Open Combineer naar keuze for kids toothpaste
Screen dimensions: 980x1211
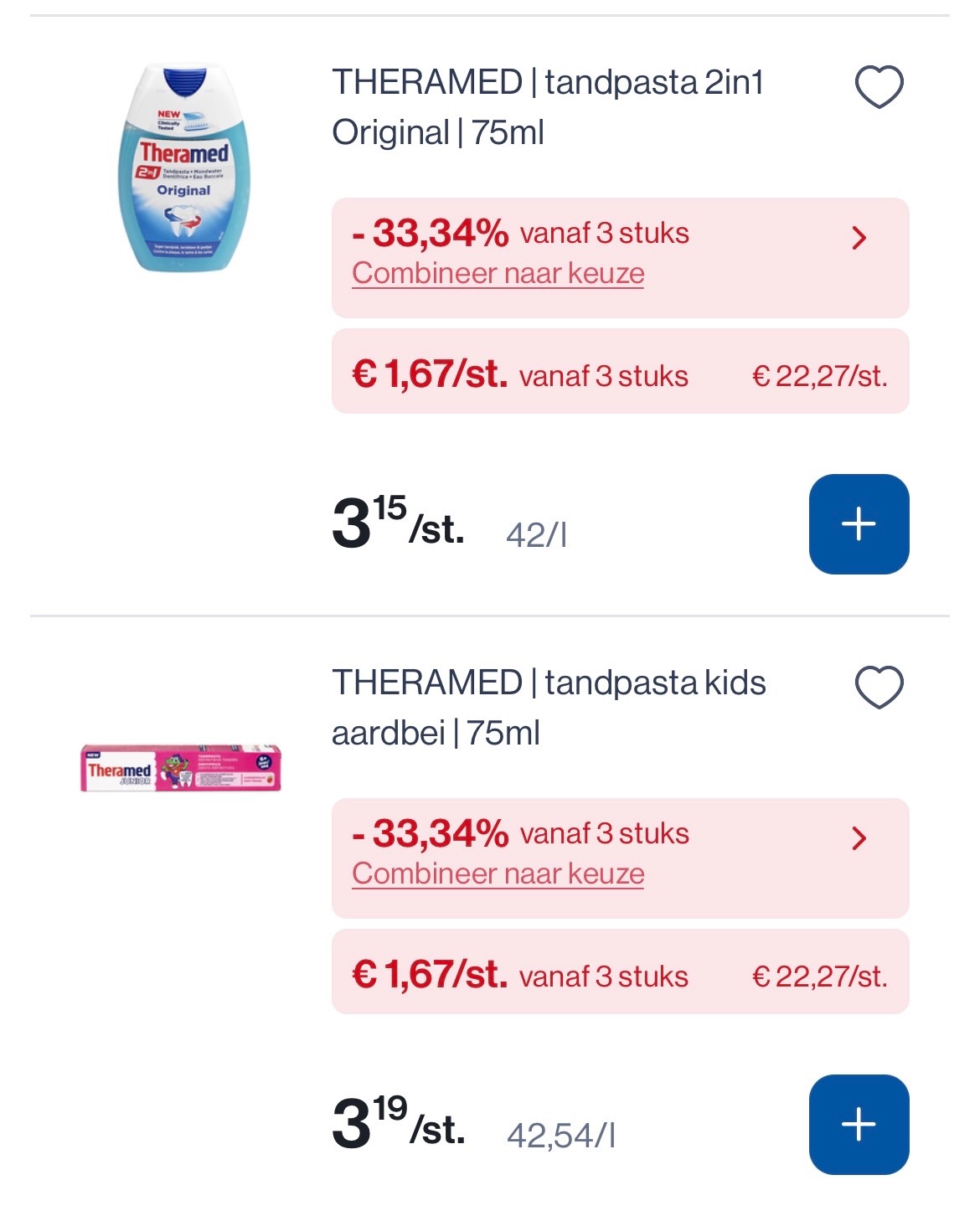(x=496, y=873)
